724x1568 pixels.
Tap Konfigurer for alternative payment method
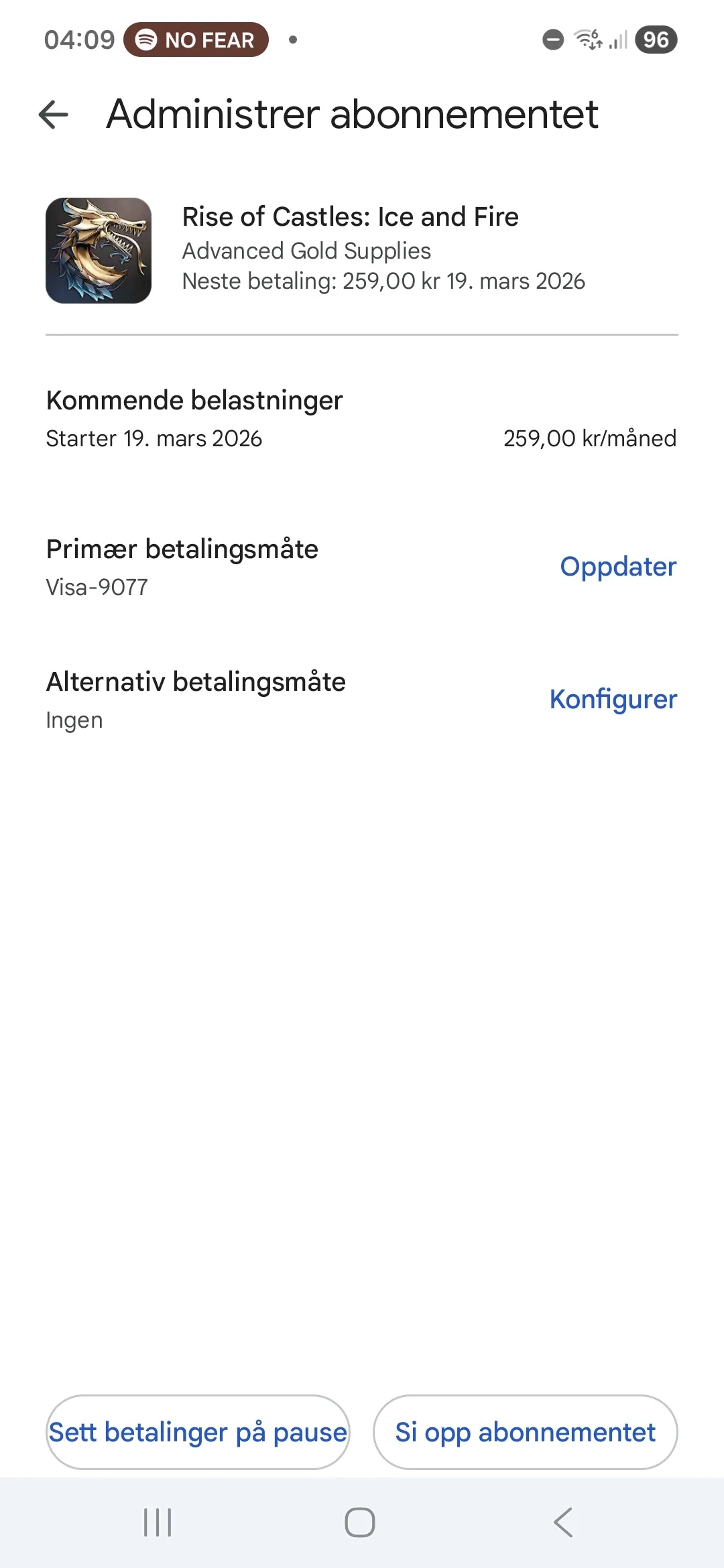click(x=613, y=700)
